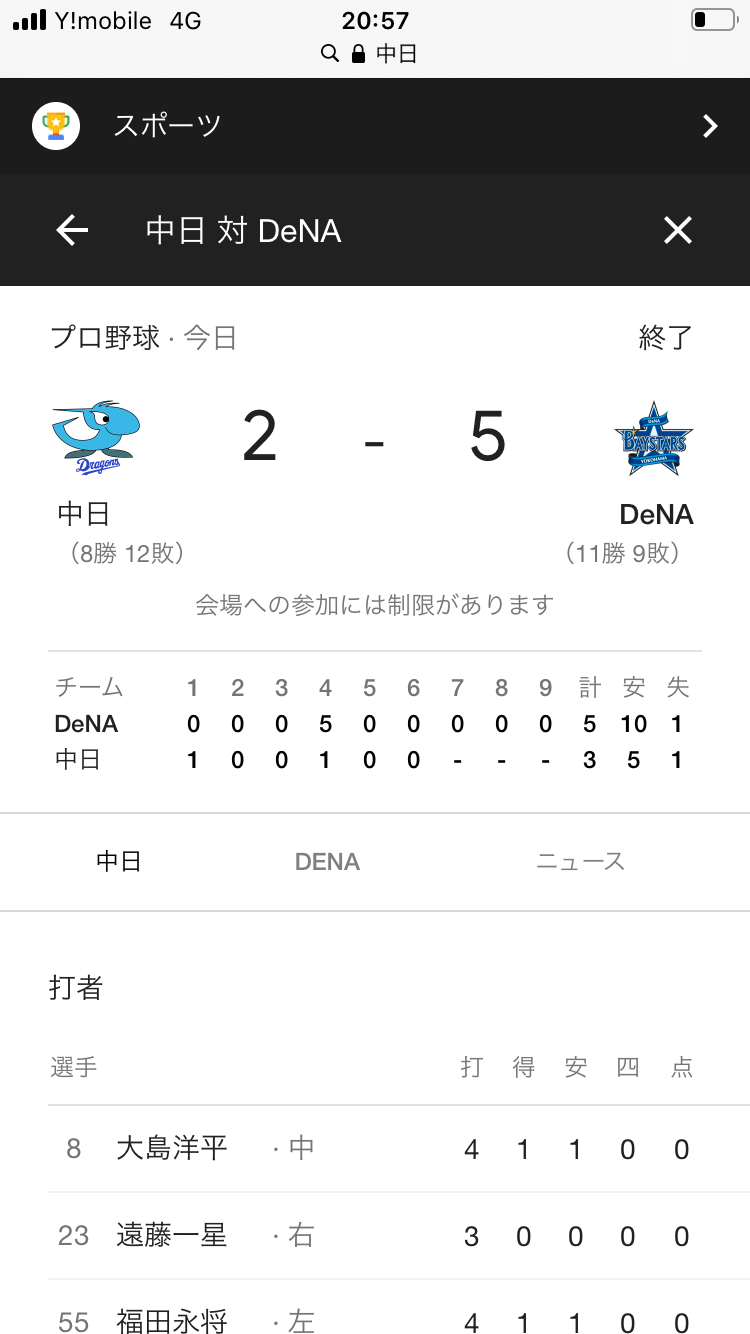Close the 中日 対 DeNA match panel
This screenshot has width=750, height=1334.
click(677, 231)
